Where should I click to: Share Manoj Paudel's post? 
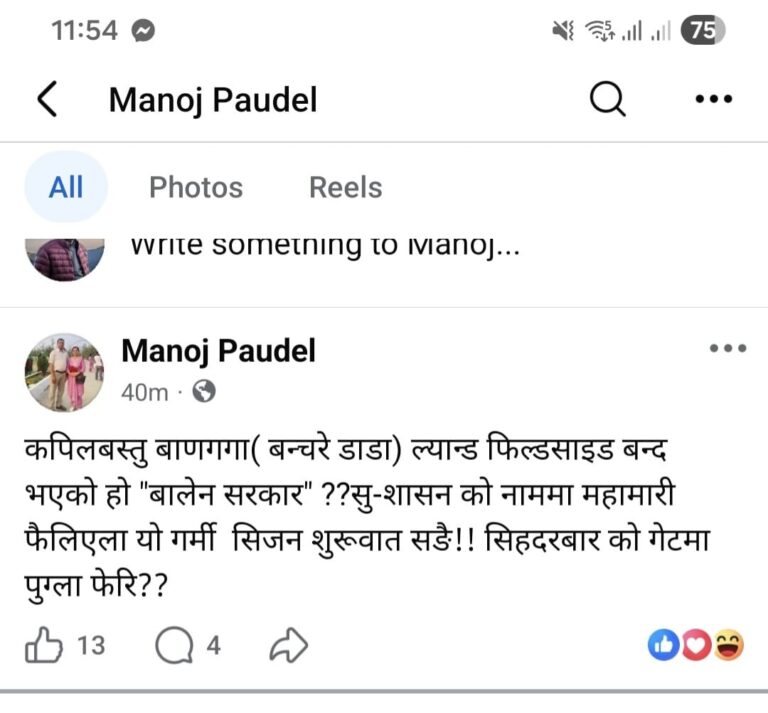point(289,647)
